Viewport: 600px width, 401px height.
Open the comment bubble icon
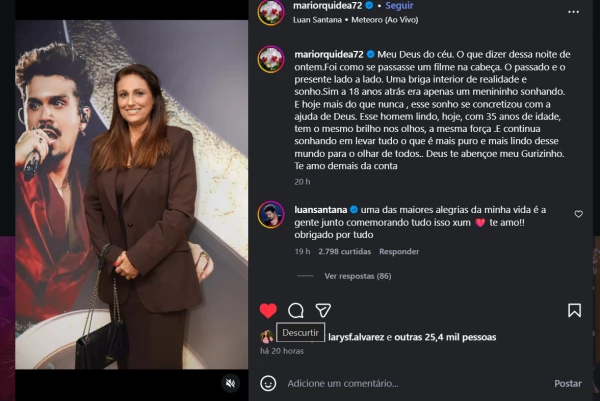296,310
